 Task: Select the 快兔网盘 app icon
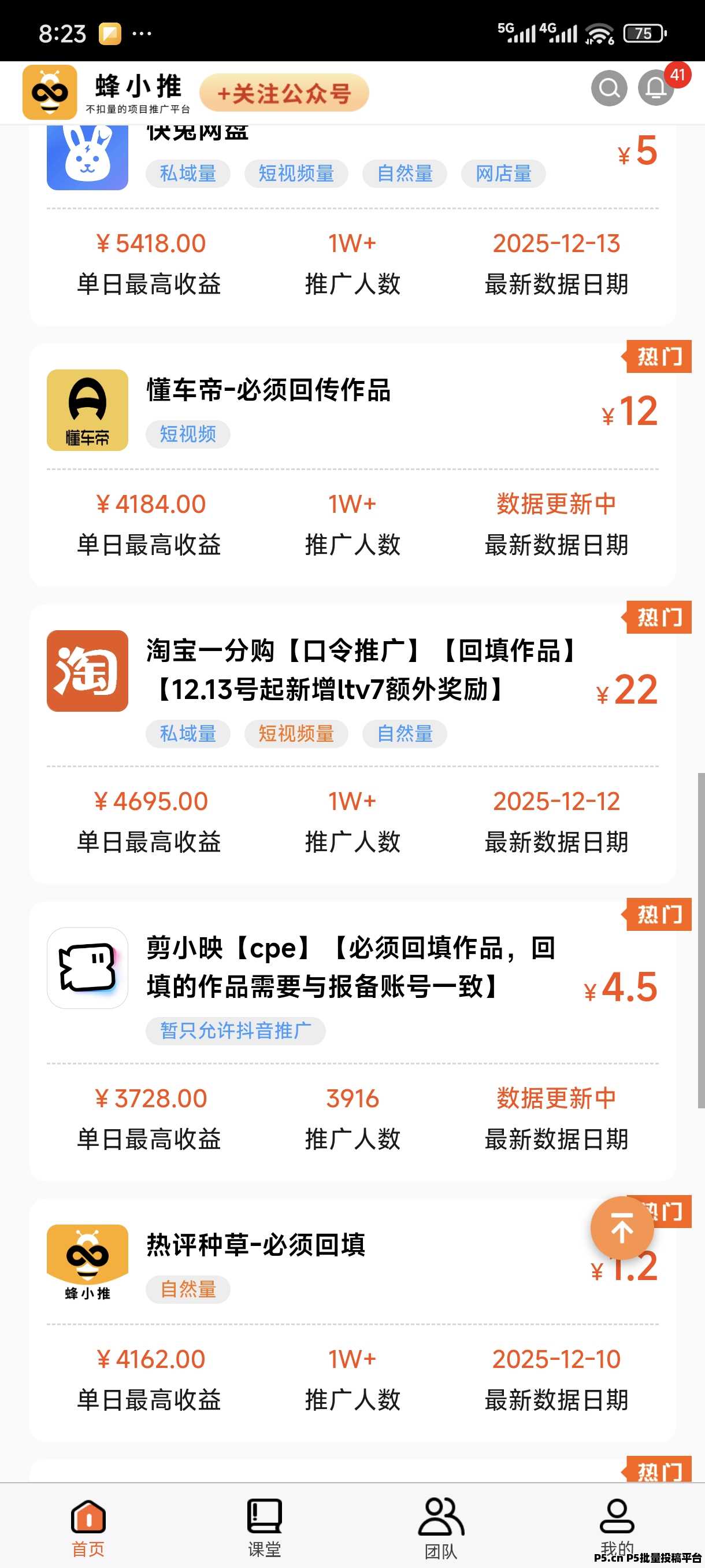pos(87,157)
